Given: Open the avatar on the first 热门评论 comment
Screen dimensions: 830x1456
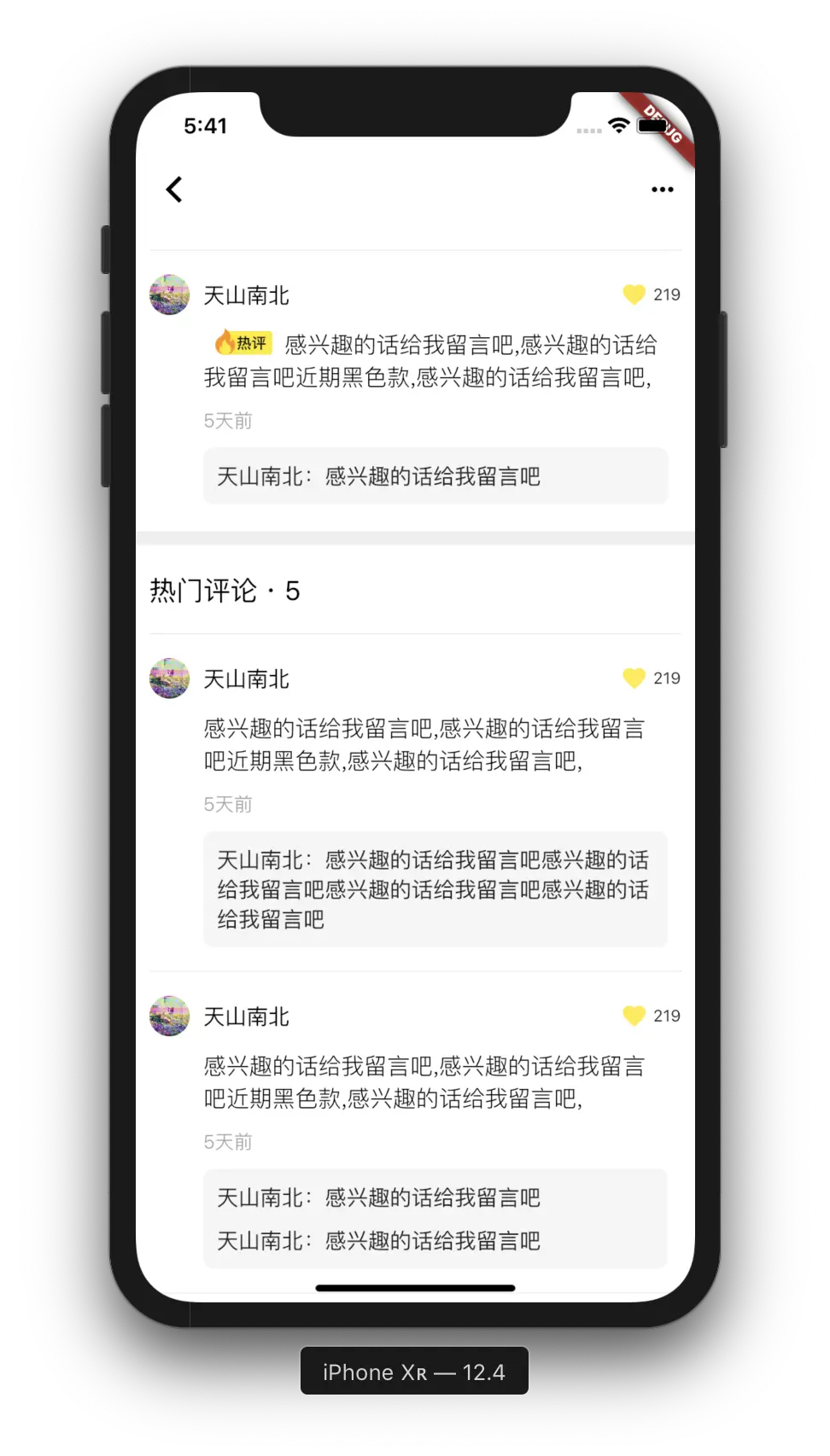Looking at the screenshot, I should (x=170, y=678).
